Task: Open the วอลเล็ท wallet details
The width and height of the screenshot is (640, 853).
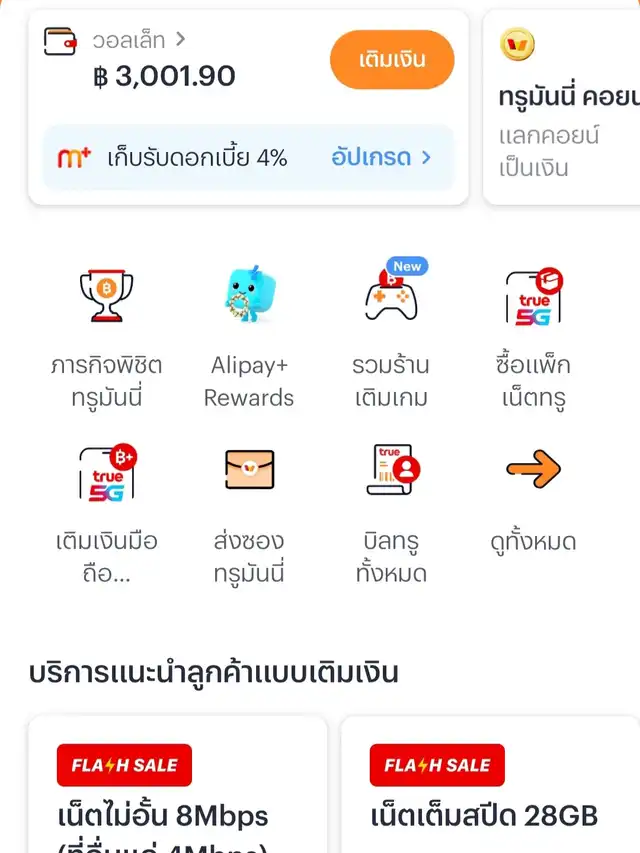Action: click(138, 41)
